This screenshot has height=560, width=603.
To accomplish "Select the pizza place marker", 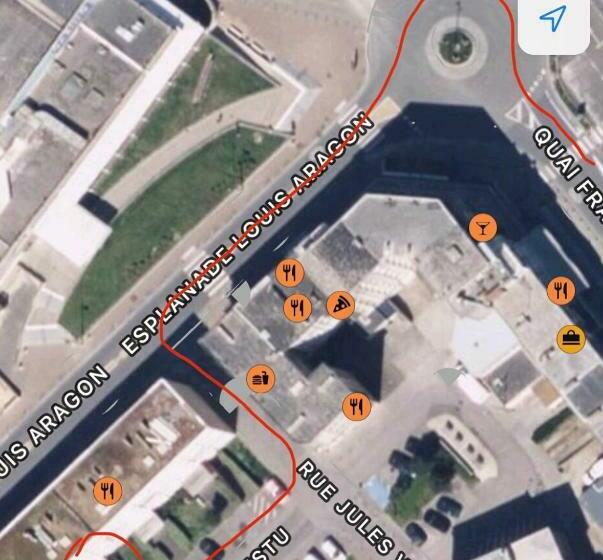I will (340, 305).
